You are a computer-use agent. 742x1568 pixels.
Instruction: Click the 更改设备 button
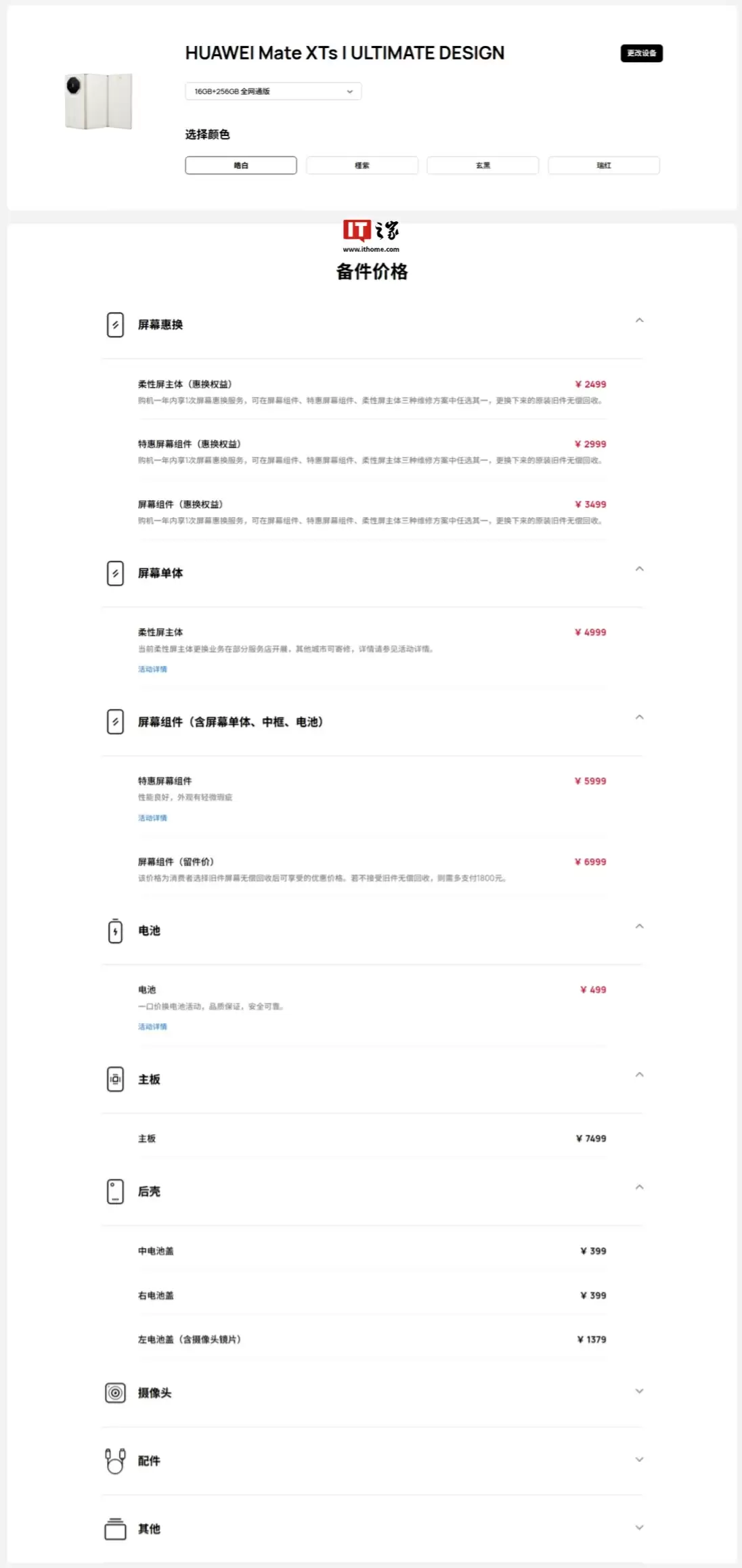[x=640, y=53]
